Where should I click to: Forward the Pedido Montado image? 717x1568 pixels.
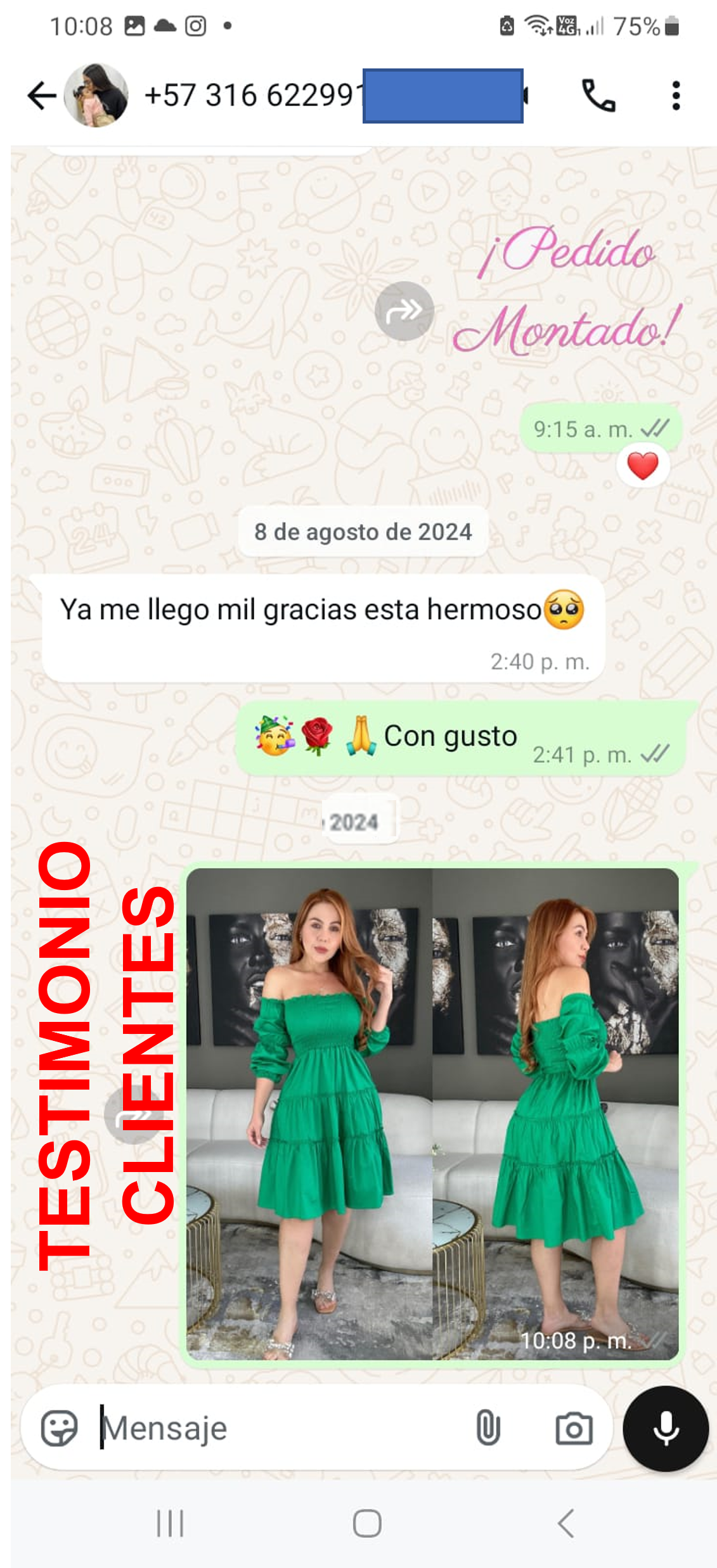(404, 310)
